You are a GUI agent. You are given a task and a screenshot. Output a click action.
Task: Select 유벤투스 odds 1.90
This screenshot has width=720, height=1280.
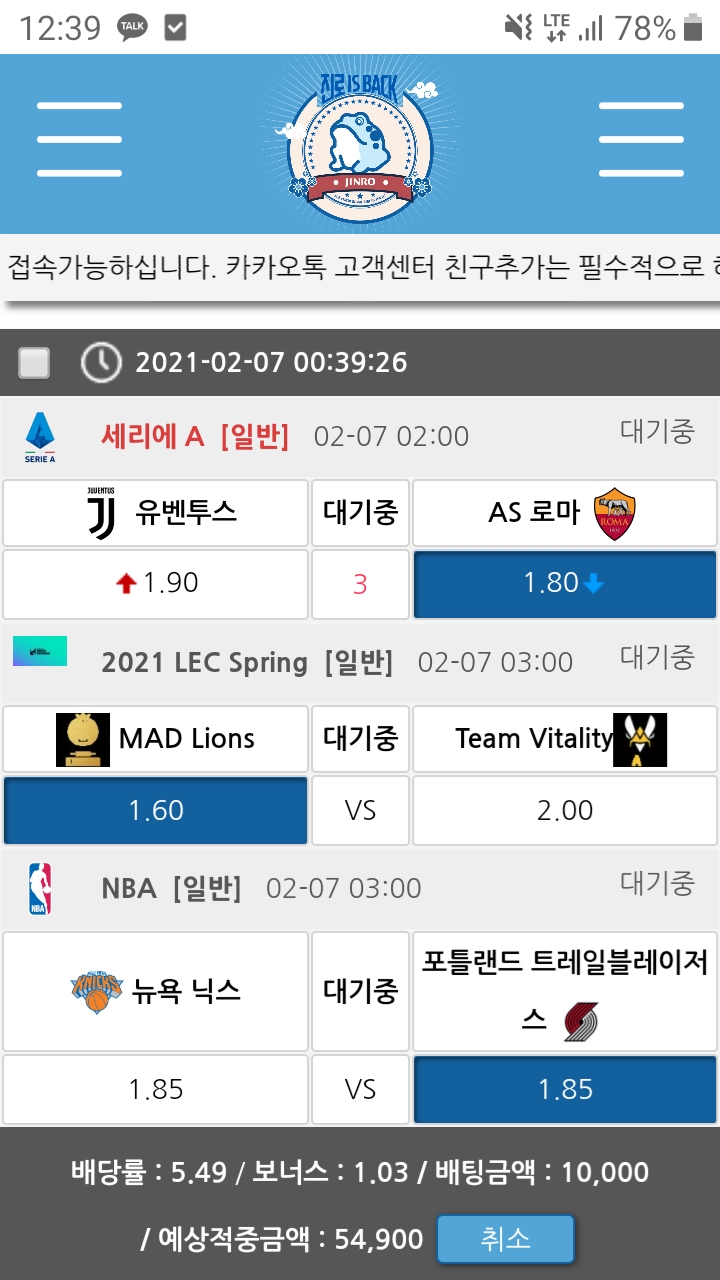pyautogui.click(x=155, y=584)
